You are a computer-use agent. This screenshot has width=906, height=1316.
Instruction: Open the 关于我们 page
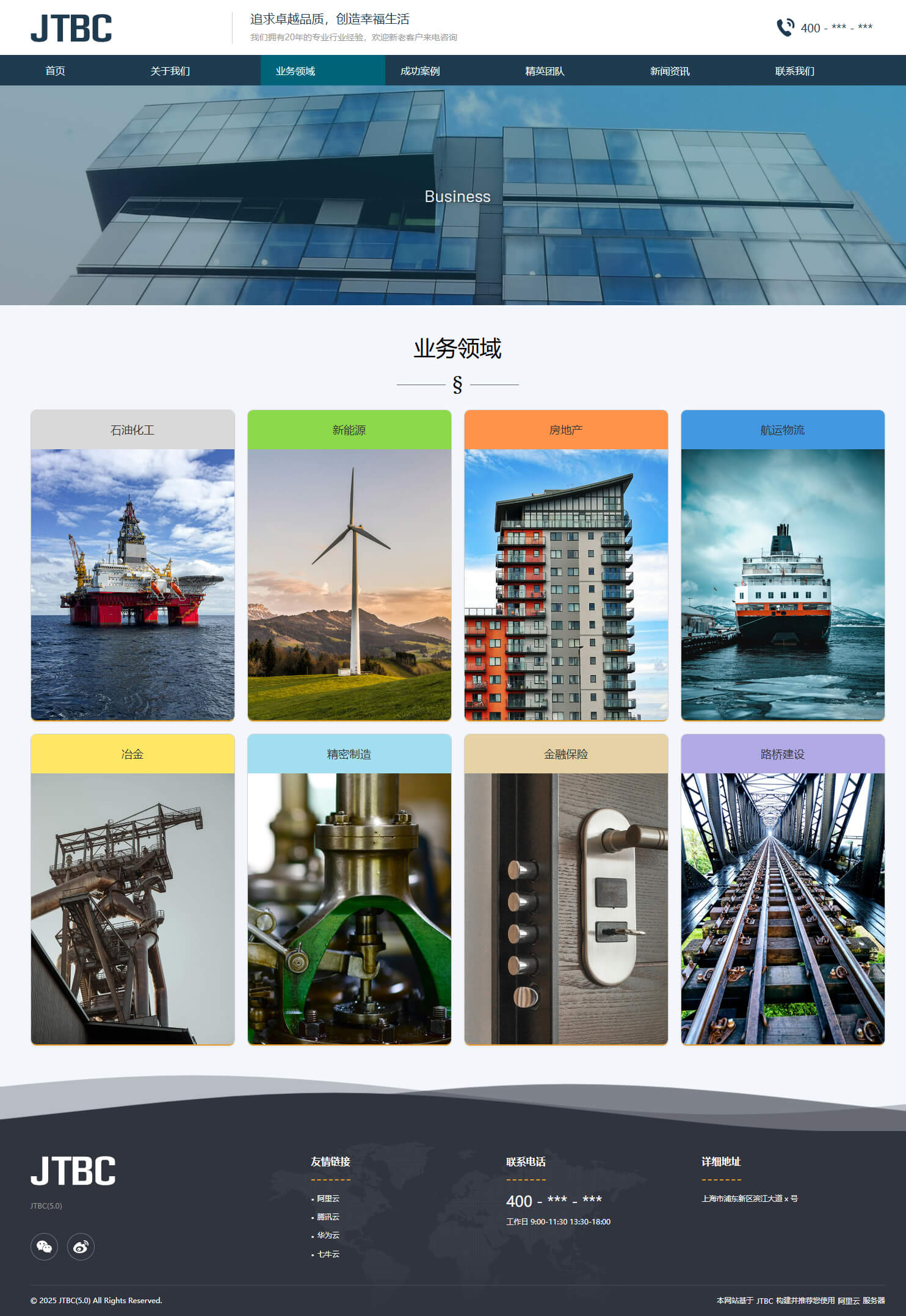170,71
